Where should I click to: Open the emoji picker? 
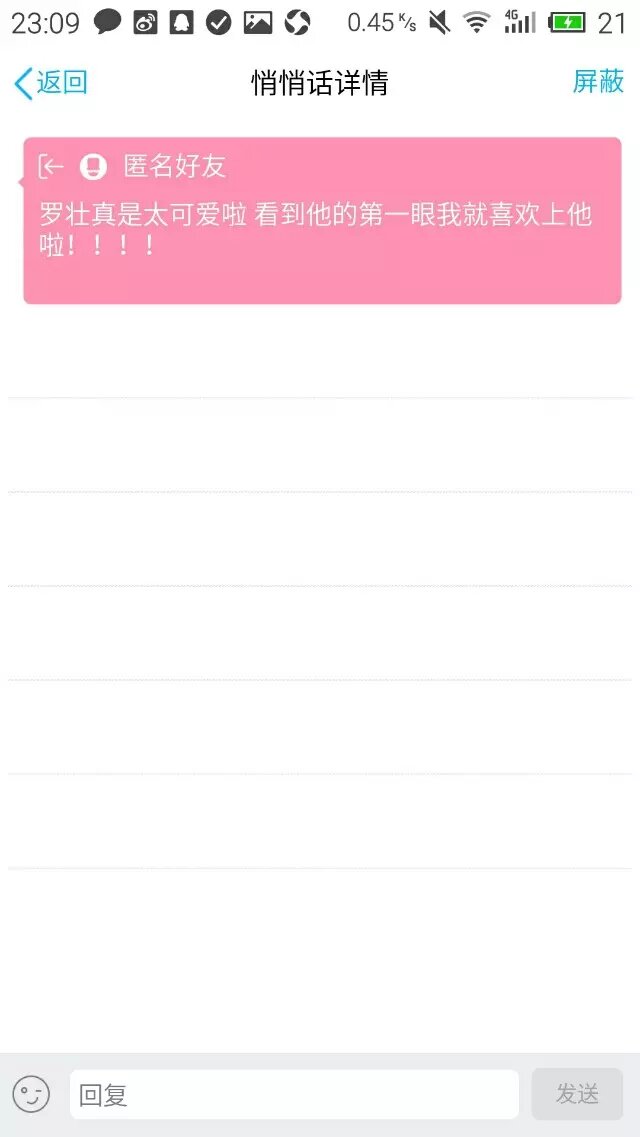[x=31, y=1094]
